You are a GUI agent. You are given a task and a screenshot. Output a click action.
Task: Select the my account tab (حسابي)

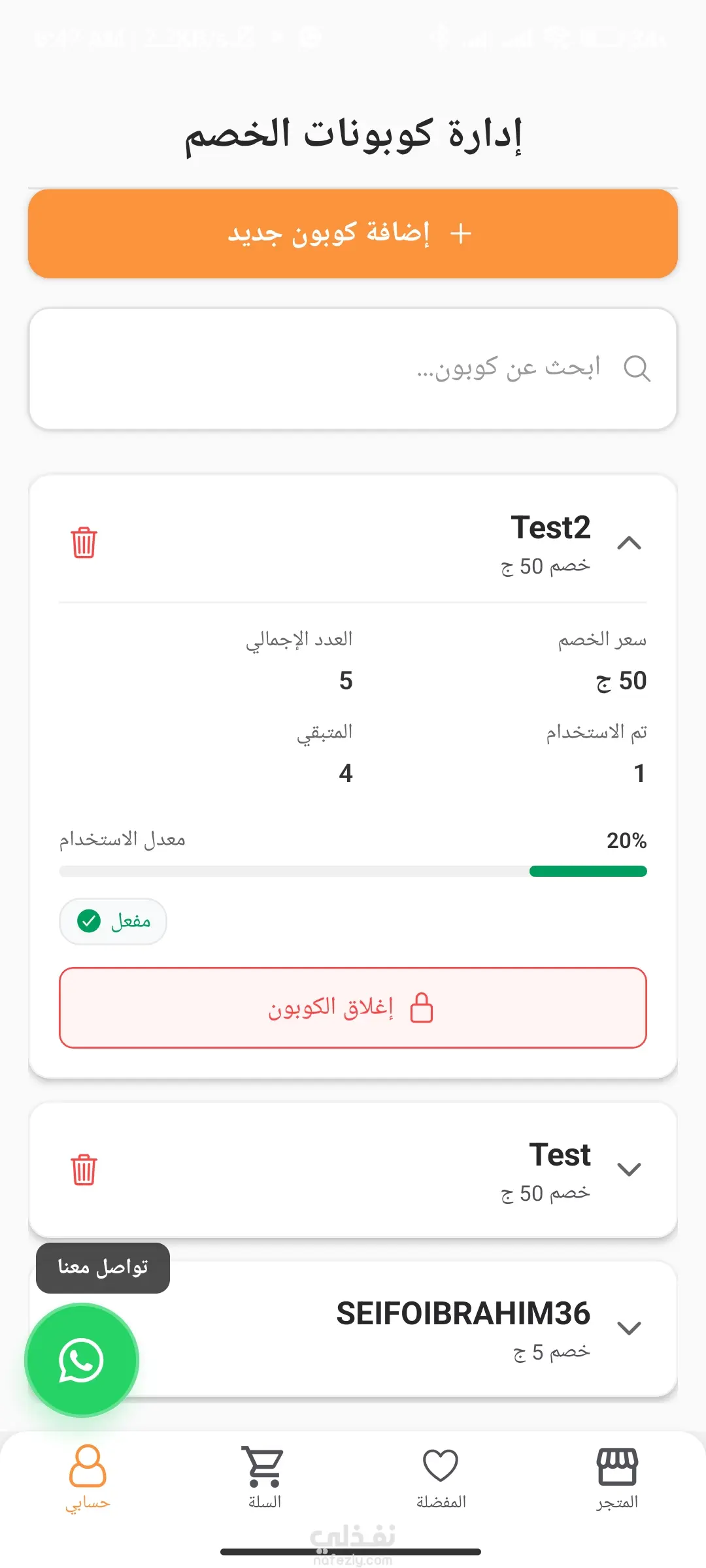click(88, 1478)
